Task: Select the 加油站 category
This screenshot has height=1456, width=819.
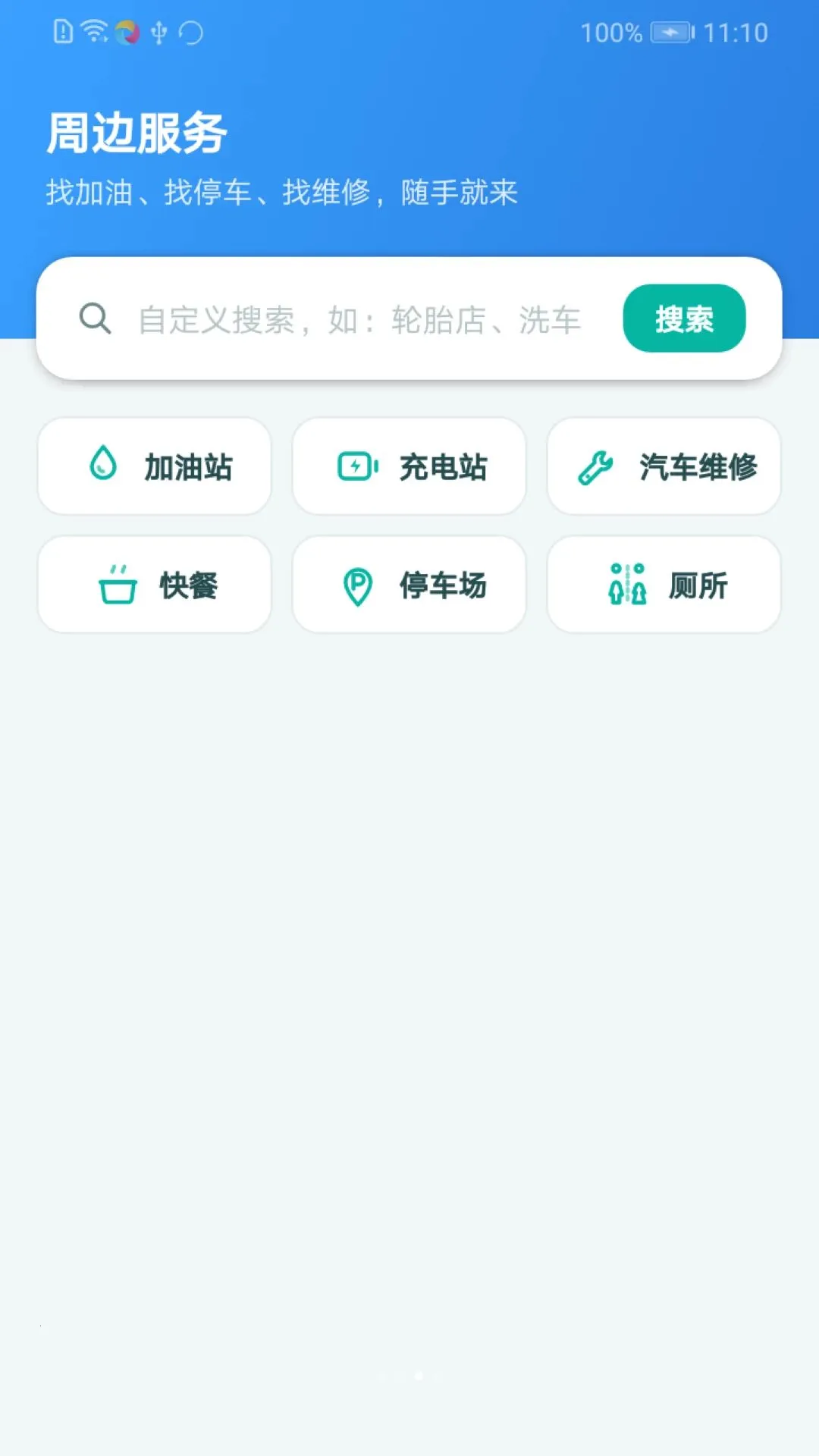Action: 155,466
